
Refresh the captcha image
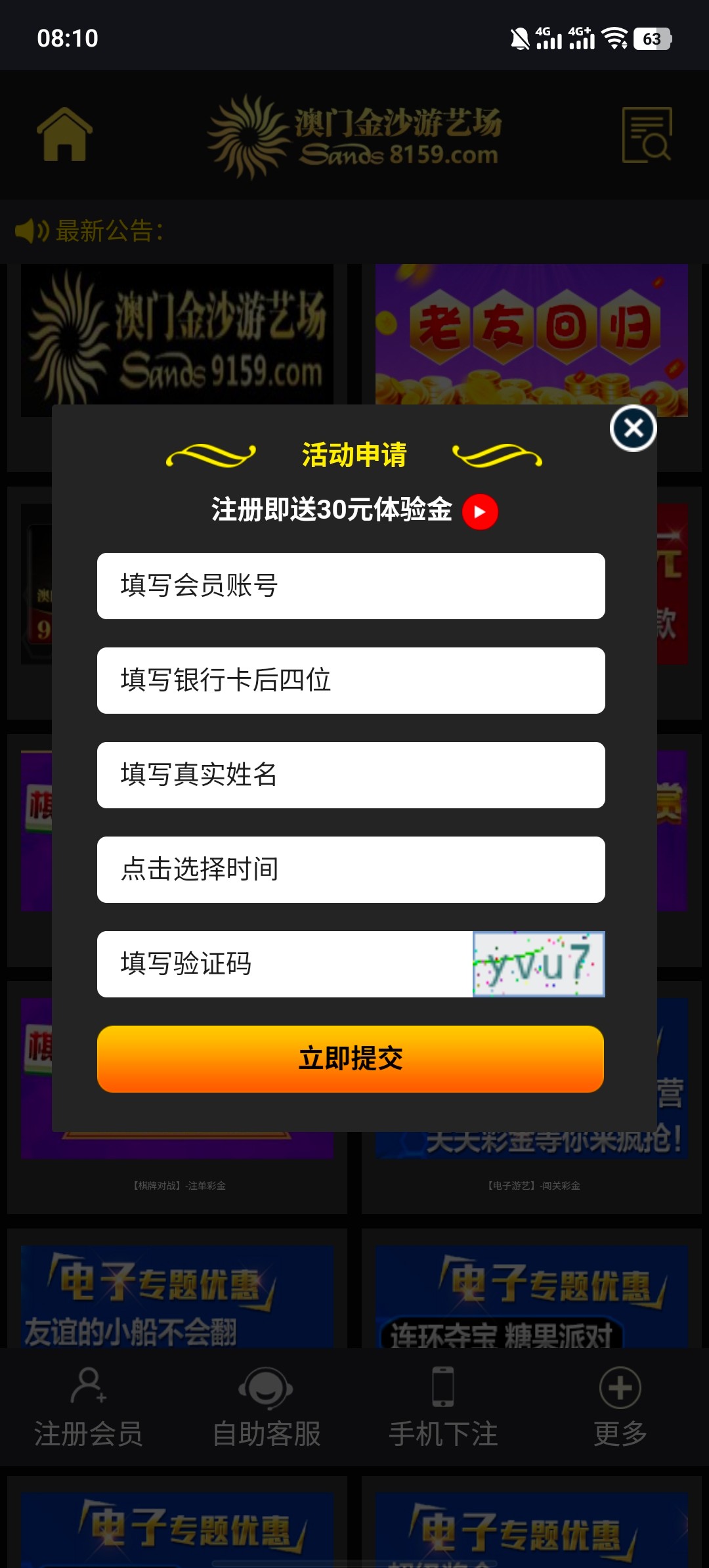[538, 964]
